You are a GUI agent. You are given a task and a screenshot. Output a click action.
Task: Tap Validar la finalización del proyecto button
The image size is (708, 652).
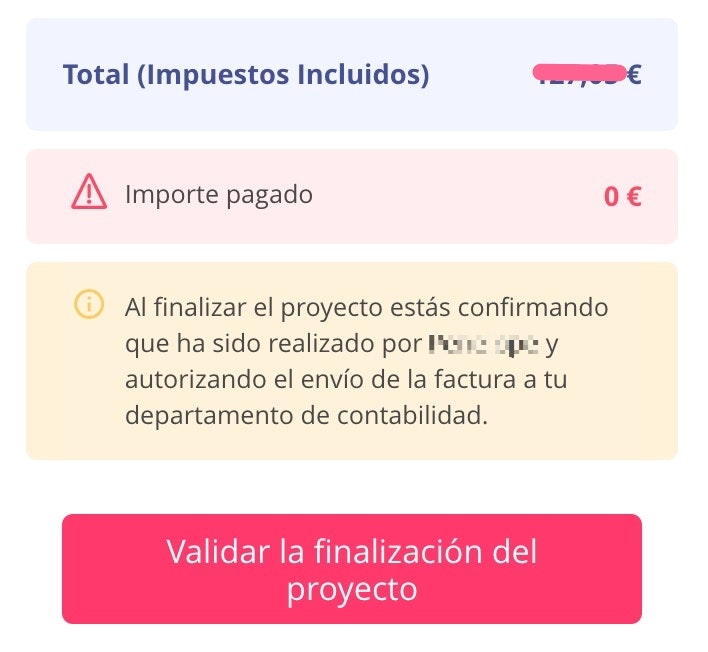[352, 569]
